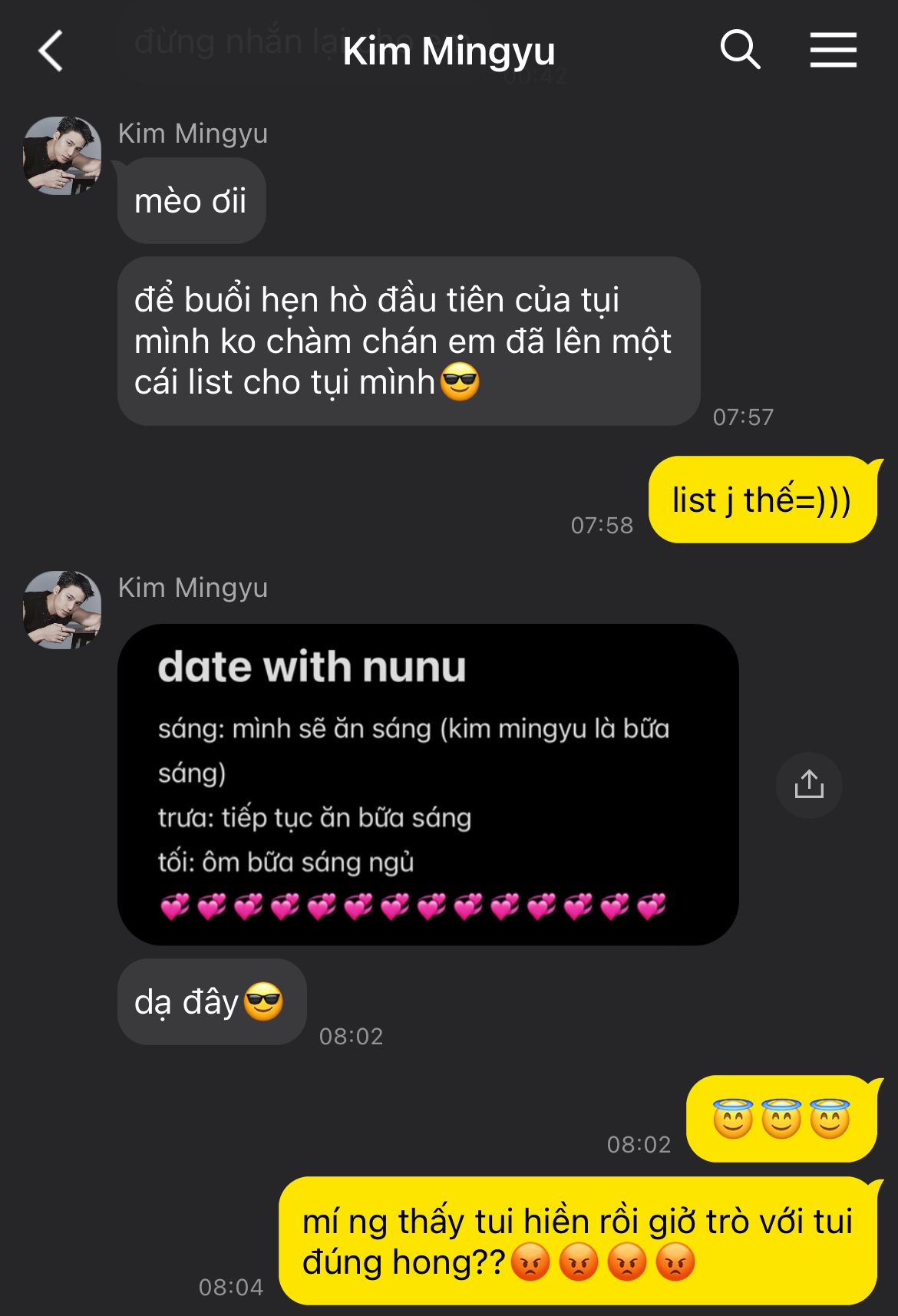Open the chat menu drawer
Viewport: 898px width, 1316px height.
coord(833,51)
